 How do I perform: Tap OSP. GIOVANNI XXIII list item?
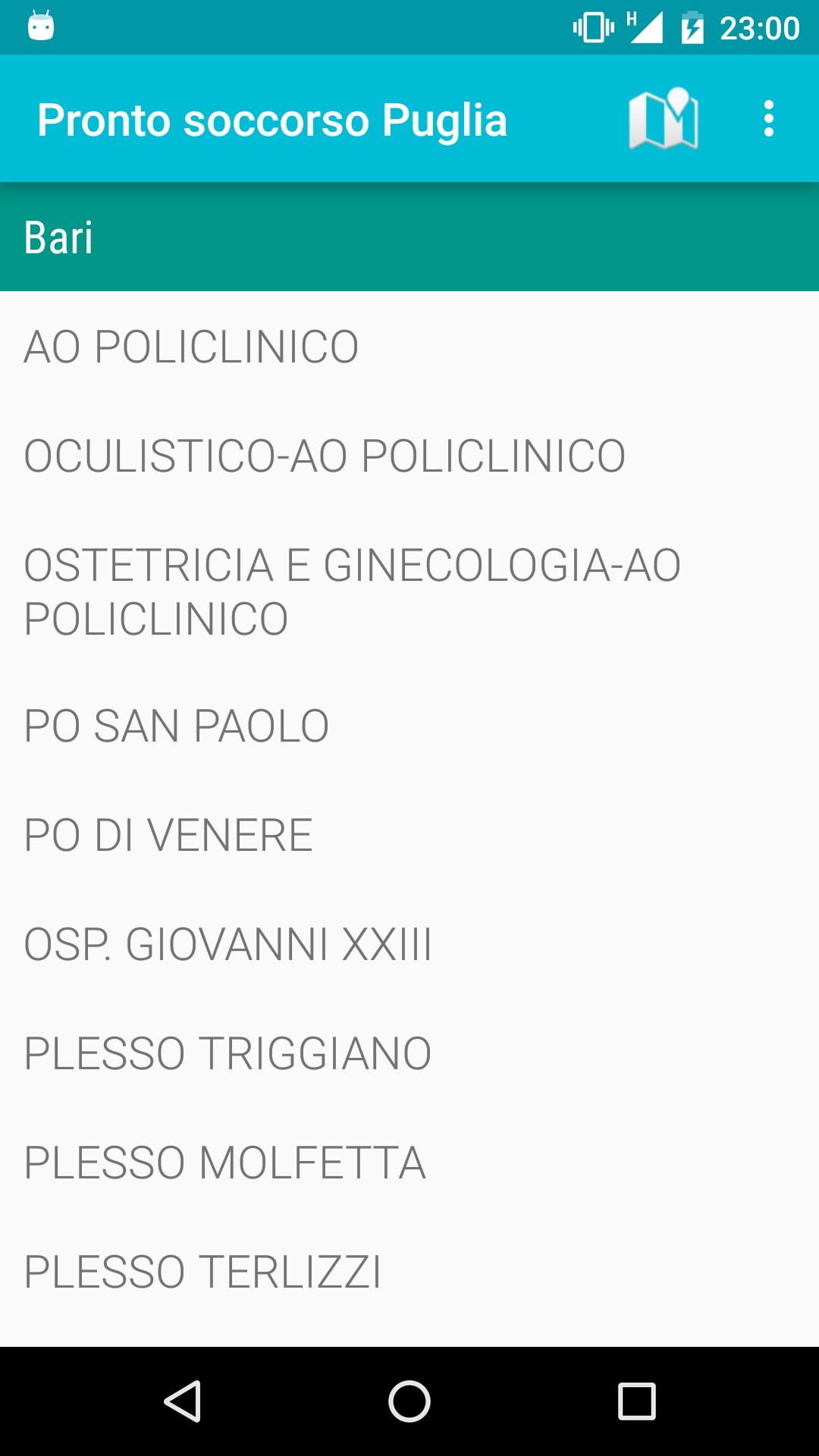409,943
